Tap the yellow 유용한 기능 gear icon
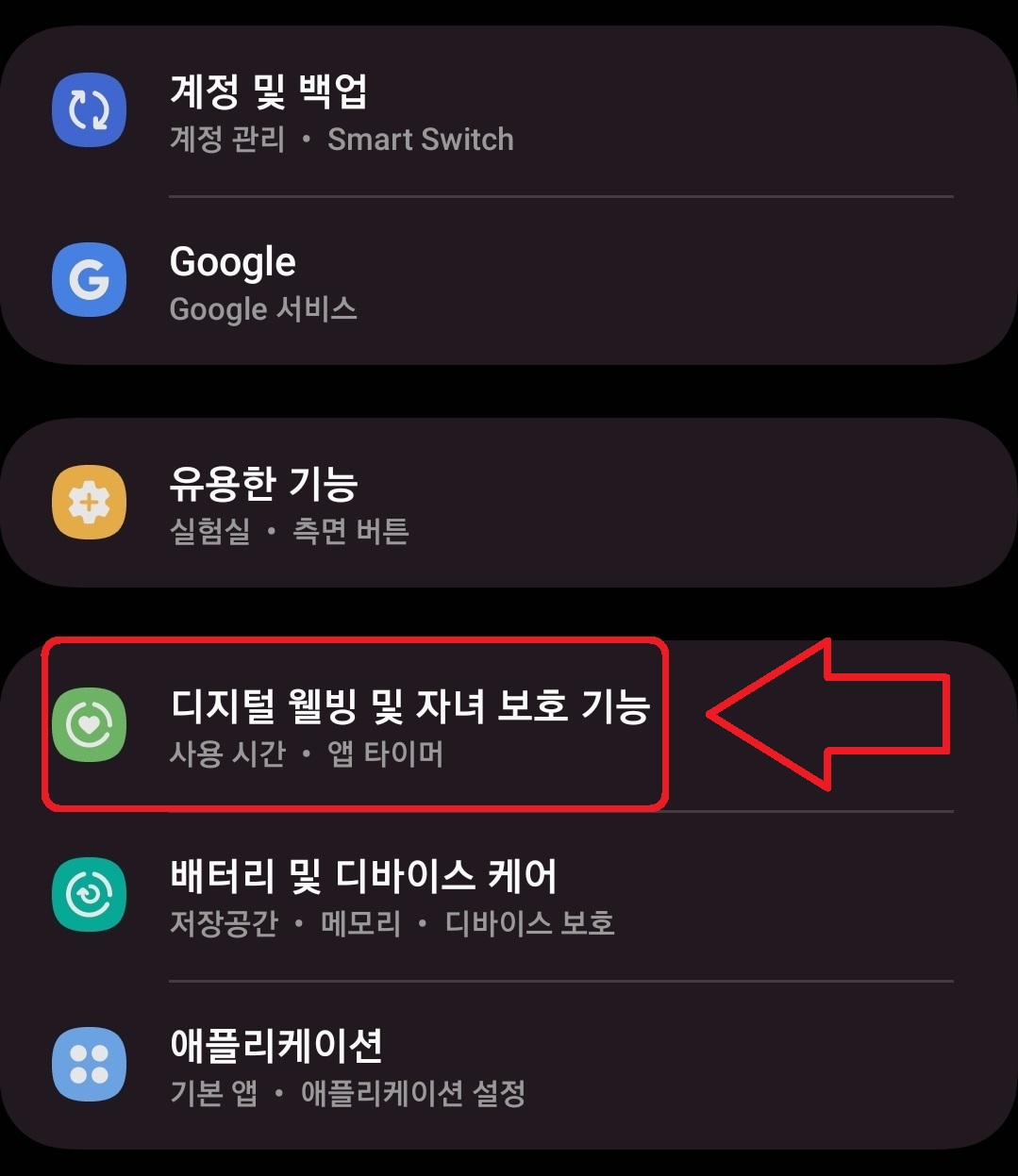This screenshot has width=1018, height=1176. click(x=89, y=503)
